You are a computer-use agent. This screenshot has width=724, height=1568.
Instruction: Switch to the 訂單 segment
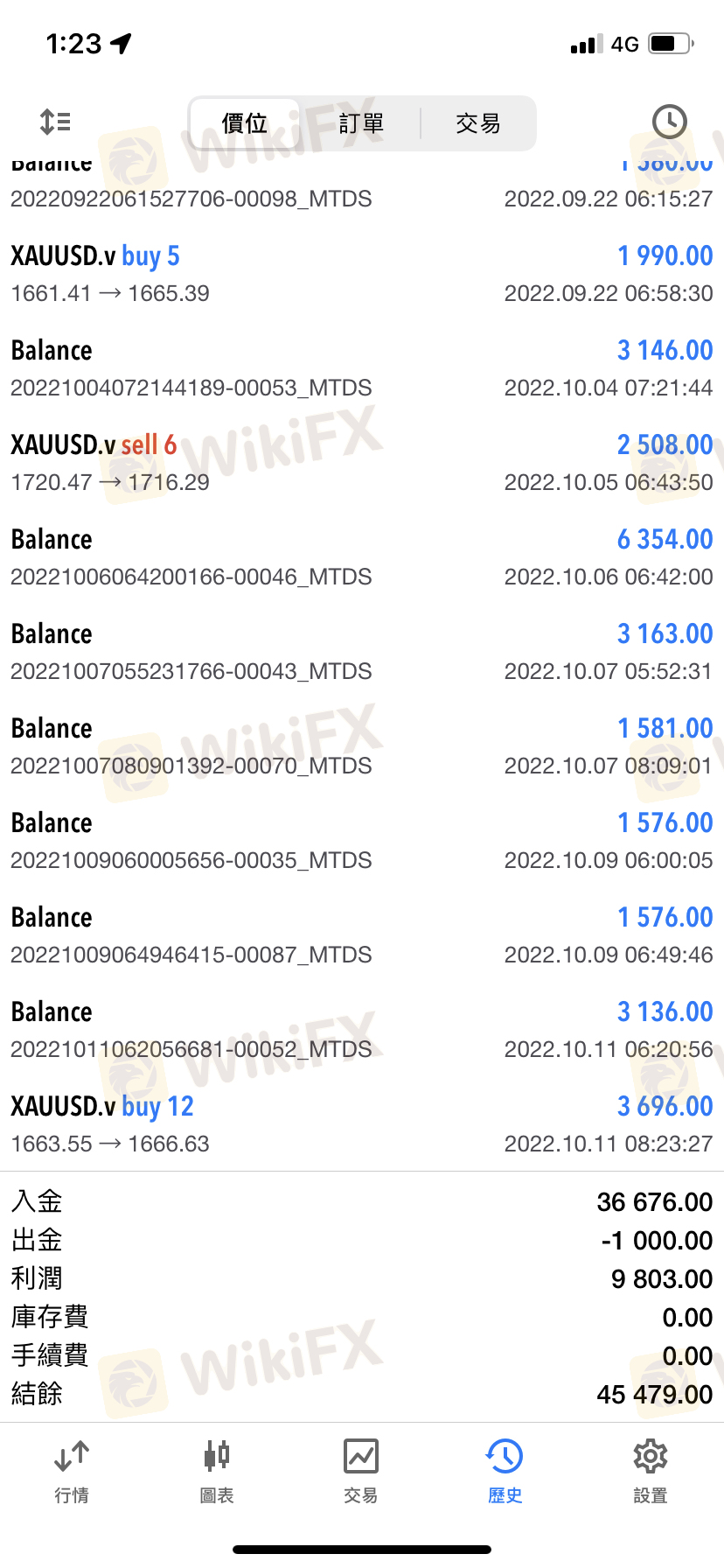coord(361,123)
